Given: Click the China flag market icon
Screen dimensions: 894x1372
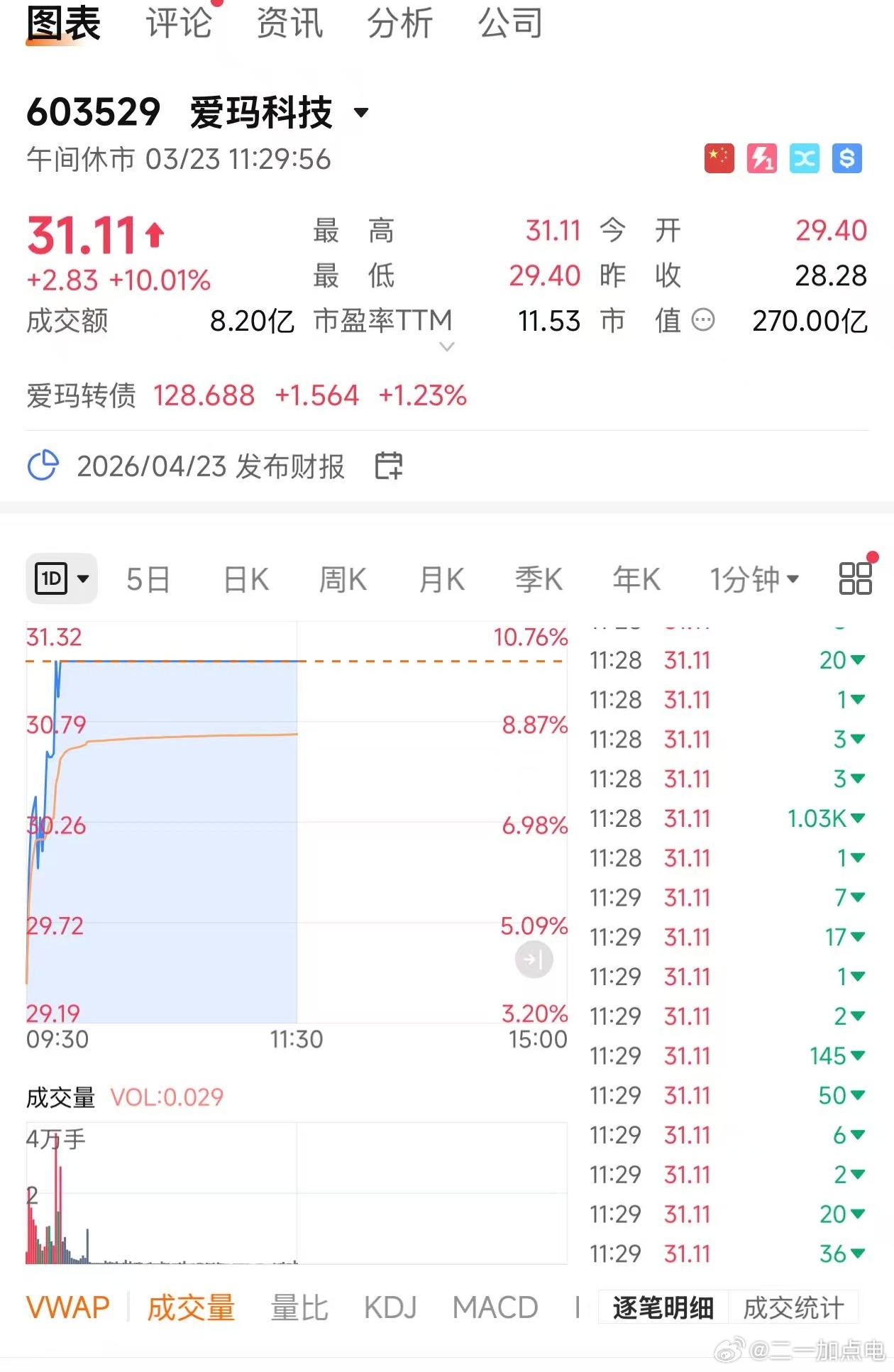Looking at the screenshot, I should tap(719, 159).
